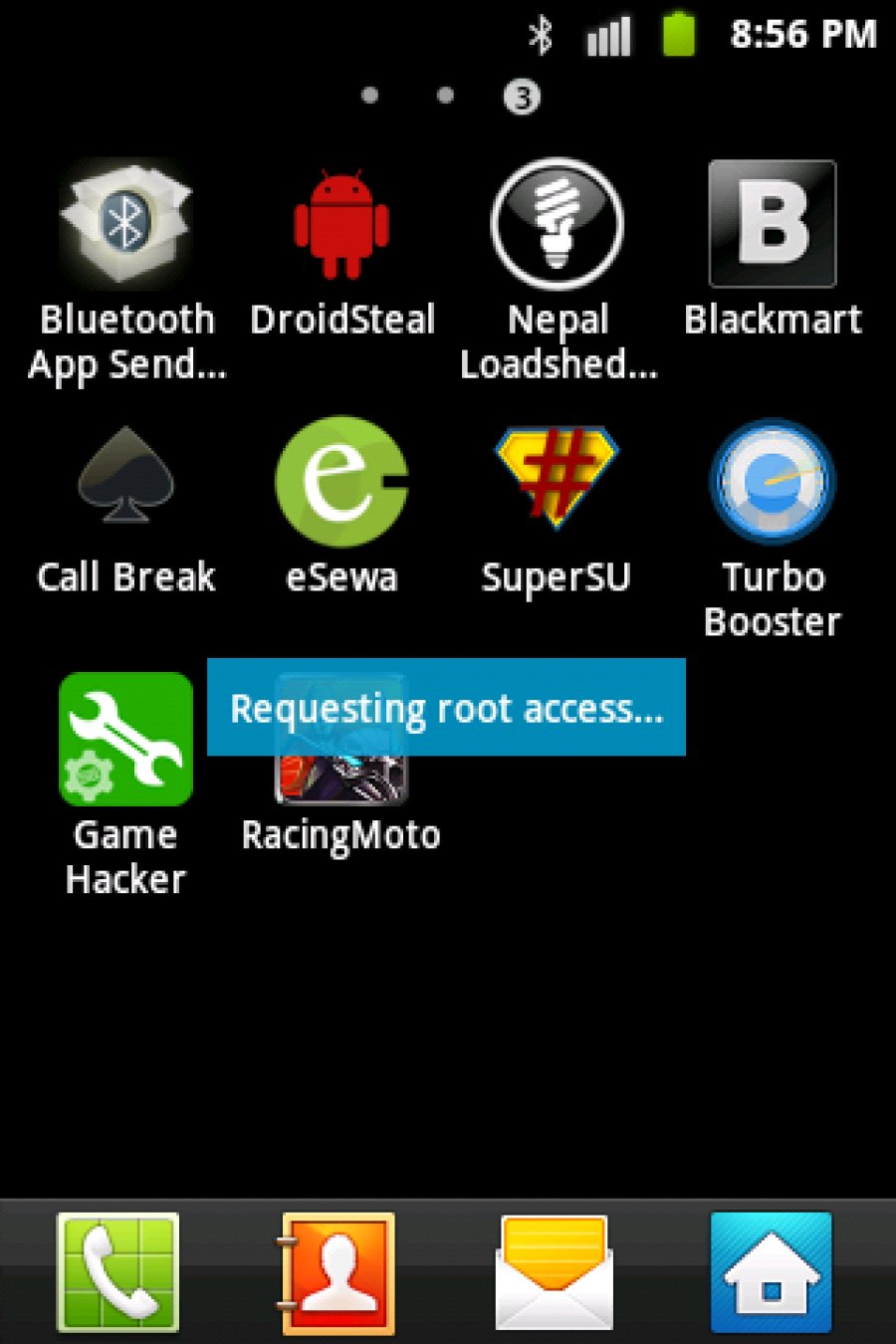Jump to the first page indicator dot
This screenshot has width=896, height=1344.
click(370, 96)
